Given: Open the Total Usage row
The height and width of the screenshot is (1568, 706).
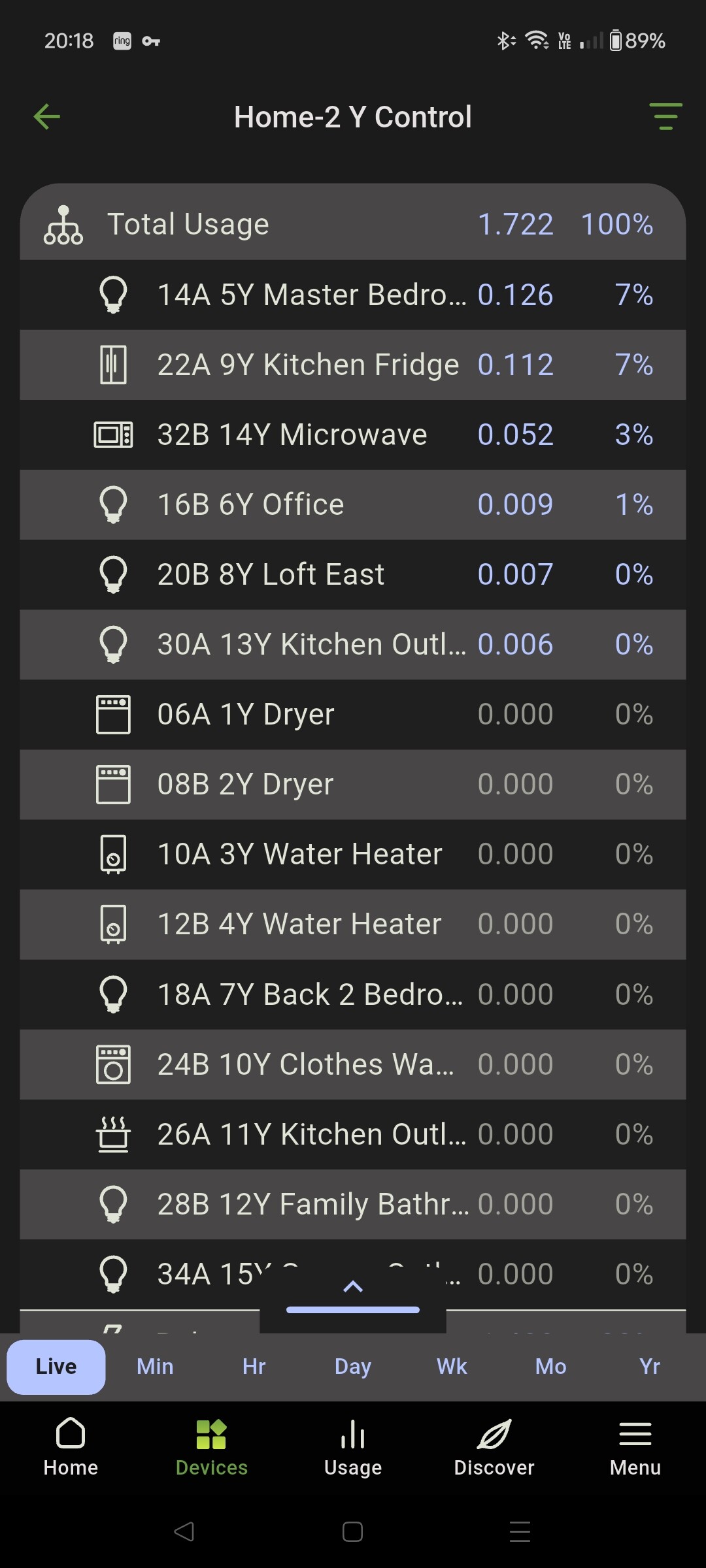Looking at the screenshot, I should [x=353, y=224].
